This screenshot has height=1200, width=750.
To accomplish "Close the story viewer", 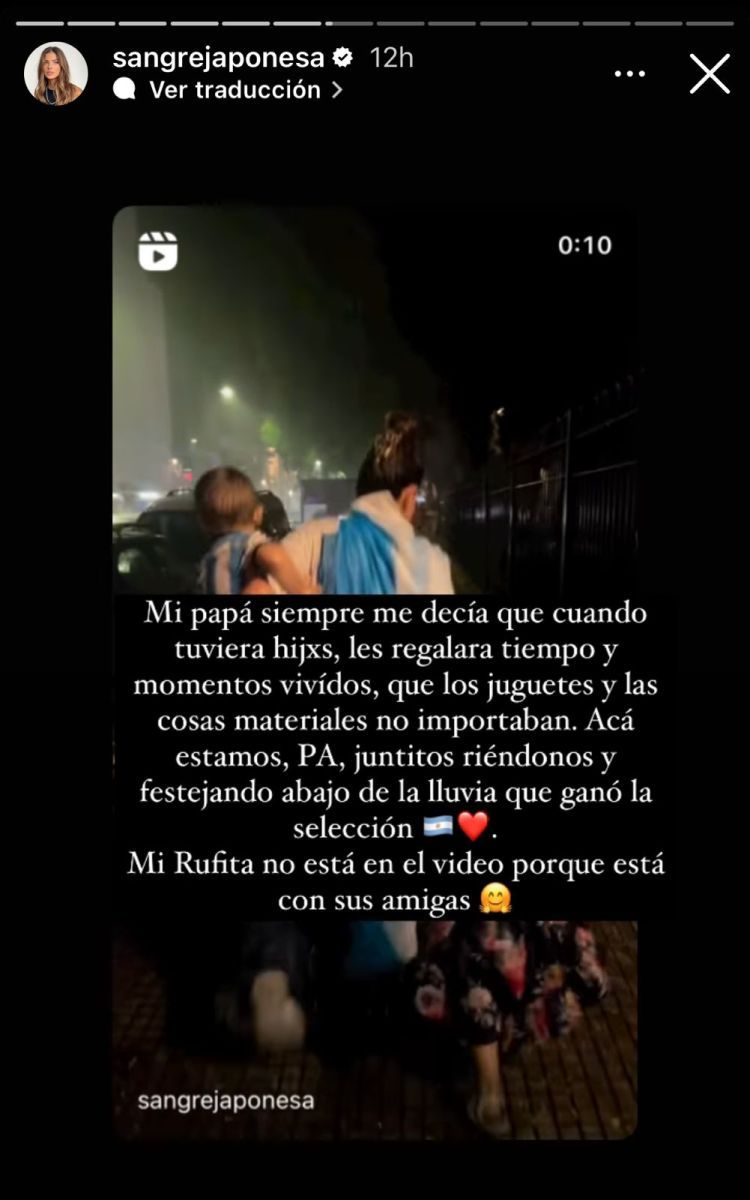I will 709,74.
